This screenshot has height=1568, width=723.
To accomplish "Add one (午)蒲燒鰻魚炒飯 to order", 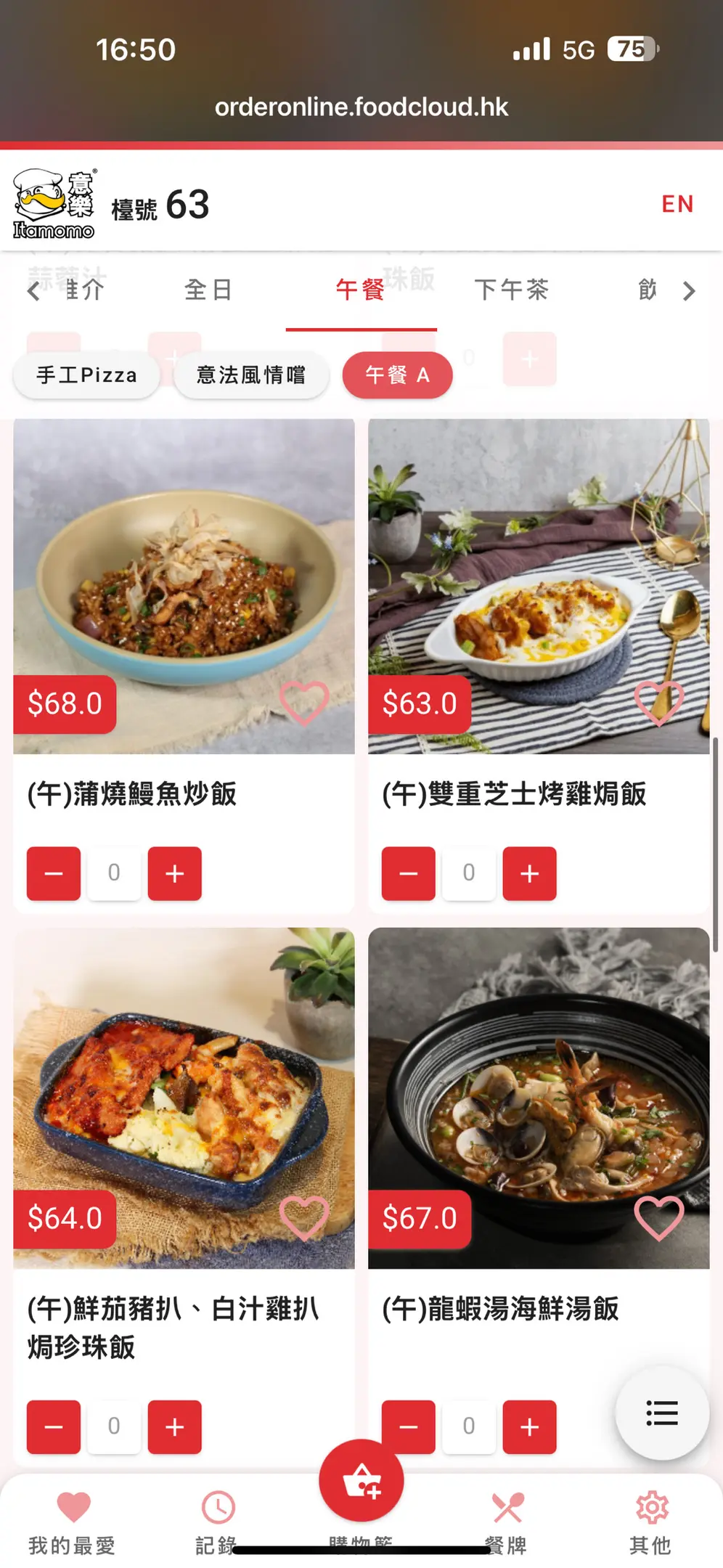I will click(x=174, y=873).
